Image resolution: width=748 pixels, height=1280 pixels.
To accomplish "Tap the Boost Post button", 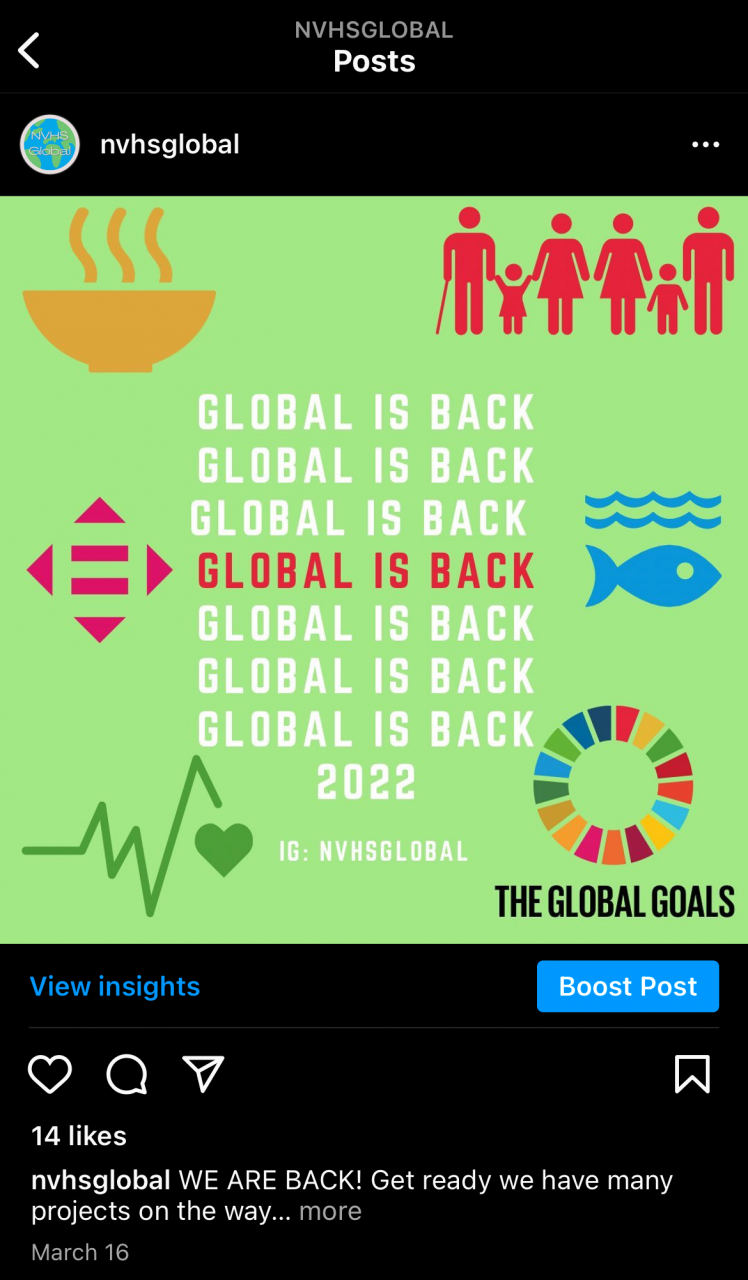I will point(627,987).
